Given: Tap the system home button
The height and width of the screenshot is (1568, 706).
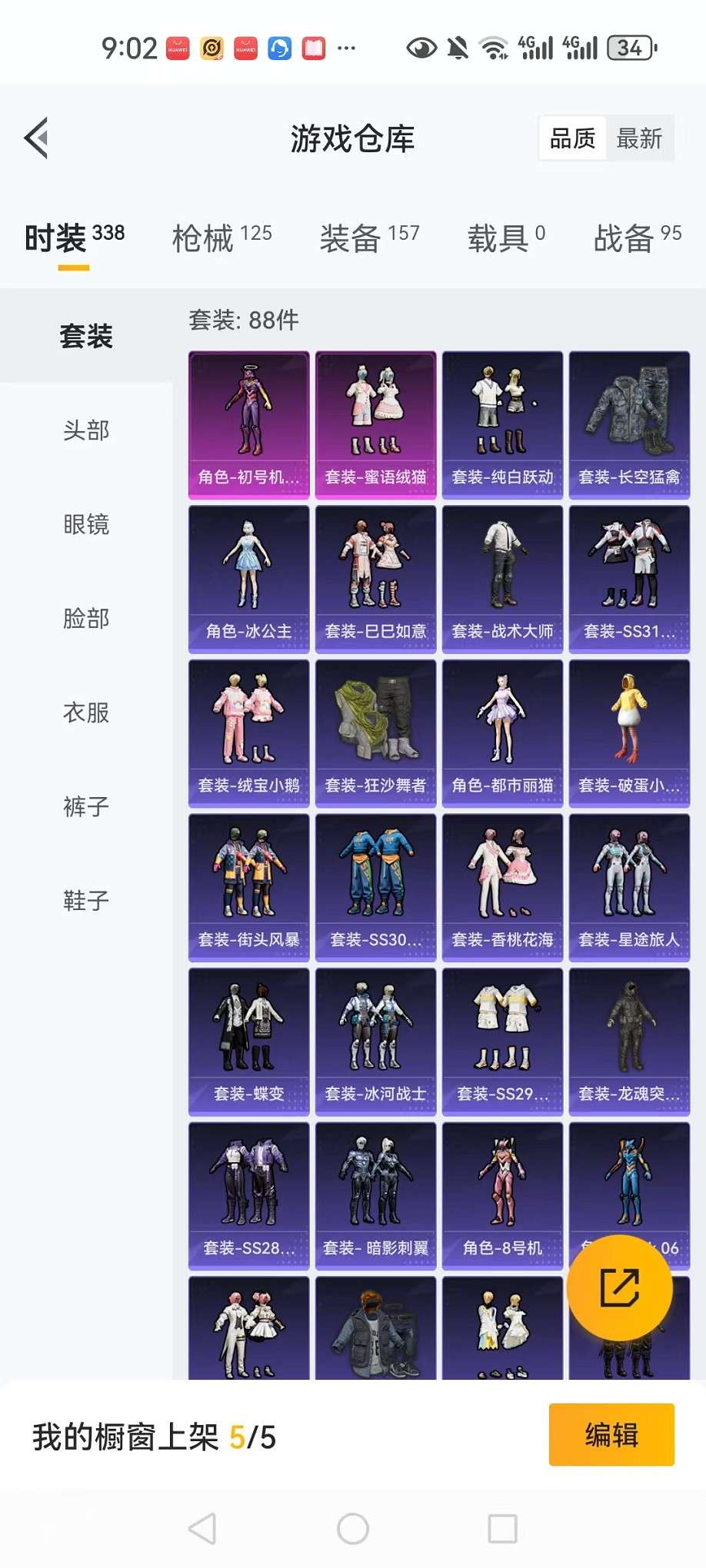Looking at the screenshot, I should pyautogui.click(x=353, y=1529).
